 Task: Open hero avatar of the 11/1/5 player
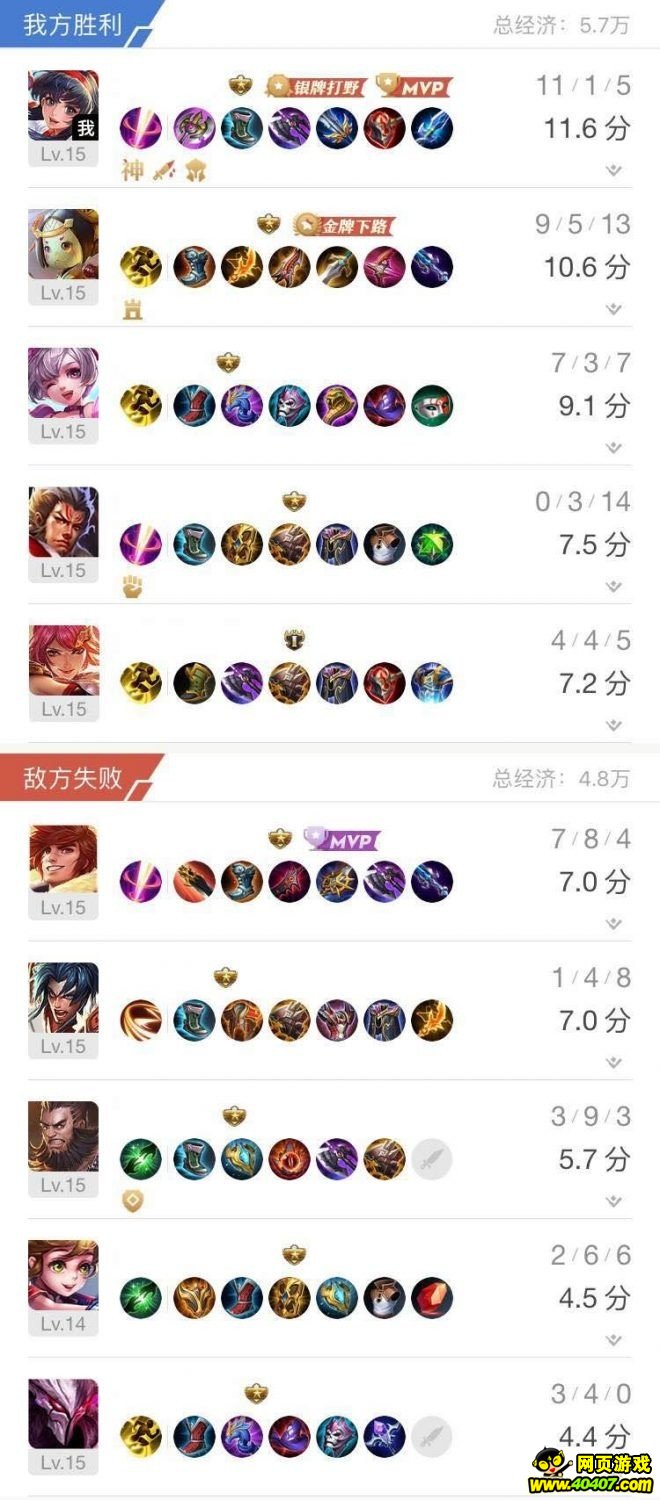point(63,106)
